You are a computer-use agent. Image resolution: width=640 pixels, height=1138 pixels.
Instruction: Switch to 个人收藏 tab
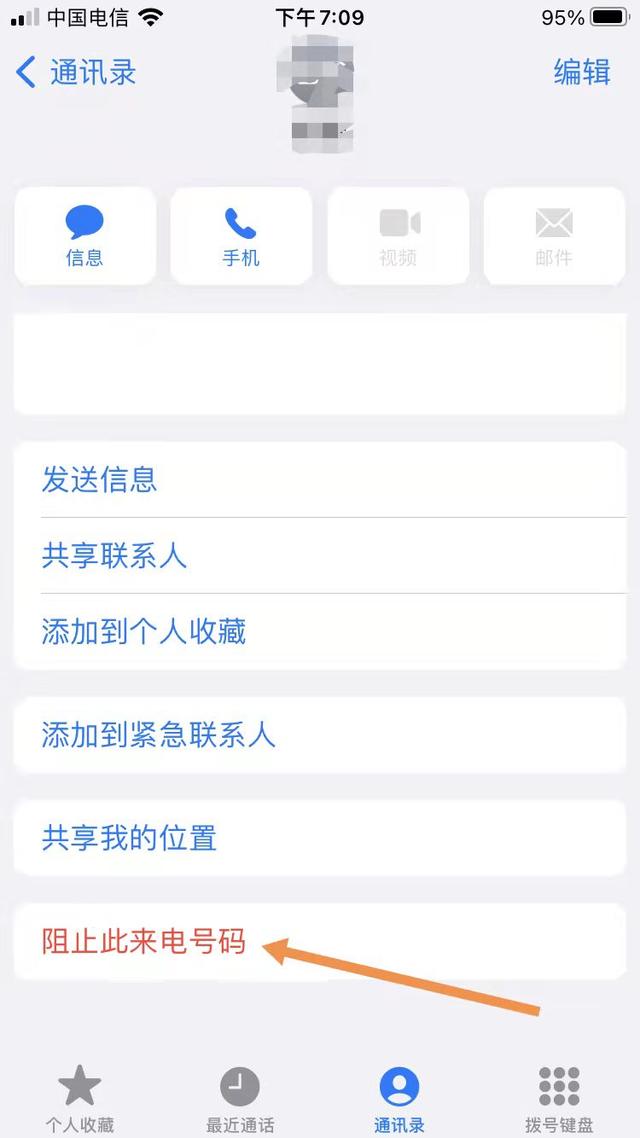tap(80, 1098)
